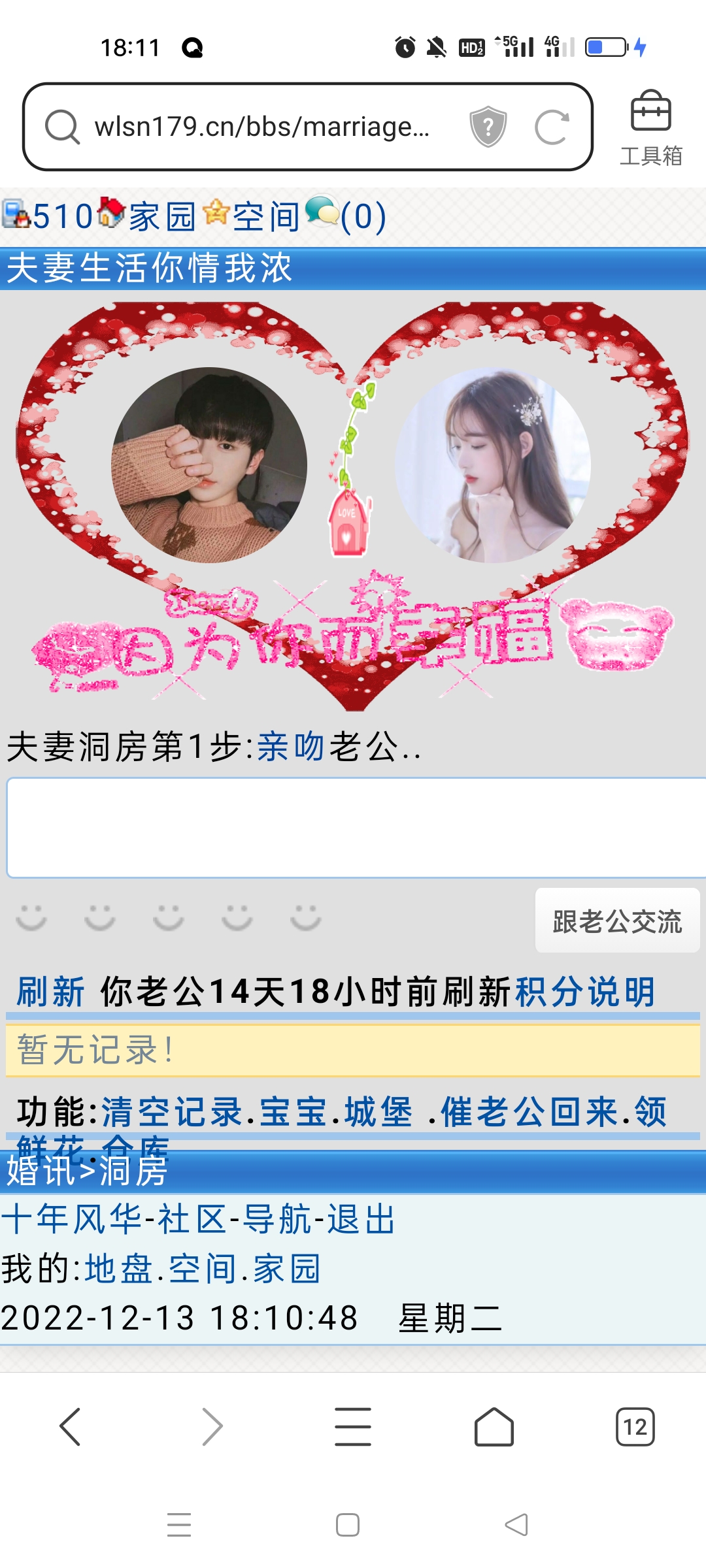Open 积分说明 points explanation
Screen dimensions: 706x1568
(585, 992)
